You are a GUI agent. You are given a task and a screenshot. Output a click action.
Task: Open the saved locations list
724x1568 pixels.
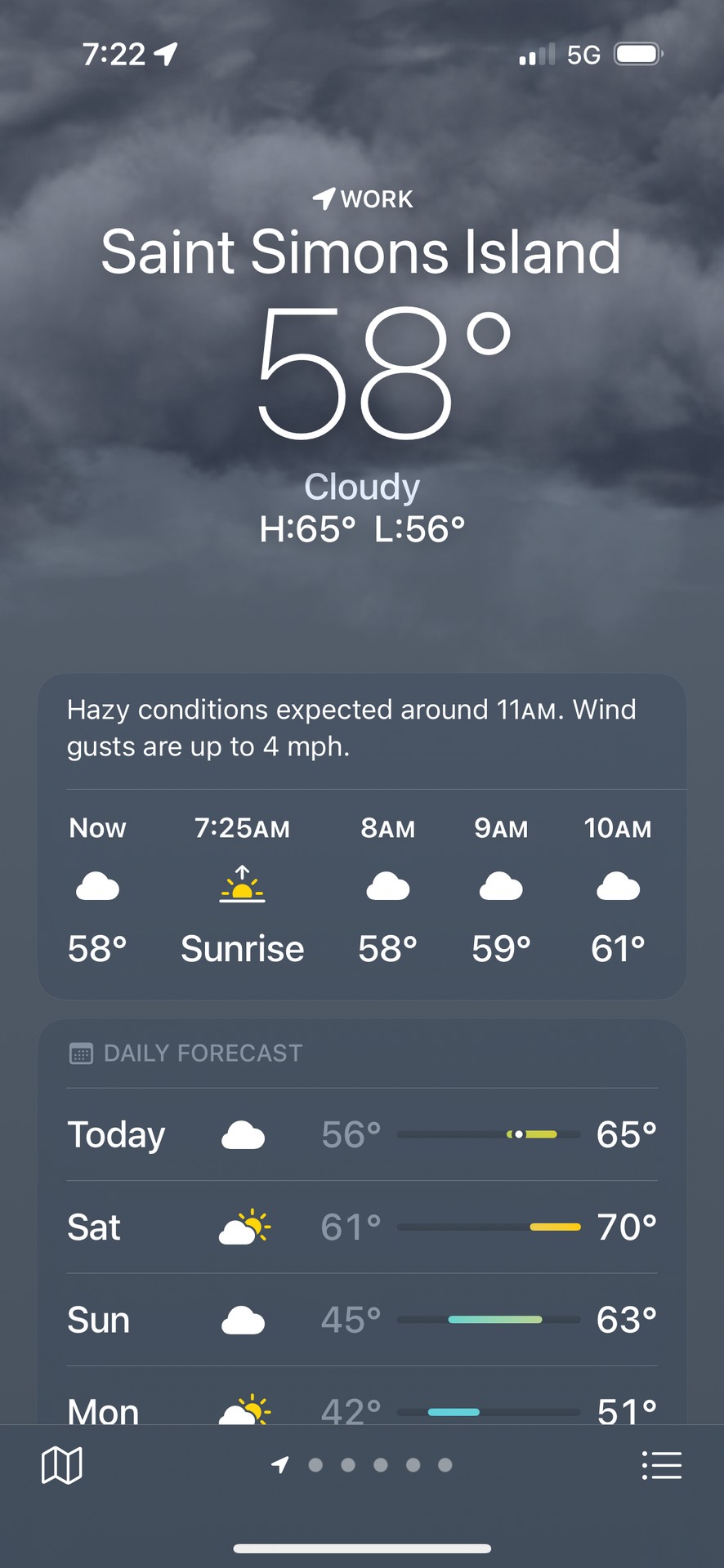661,1465
